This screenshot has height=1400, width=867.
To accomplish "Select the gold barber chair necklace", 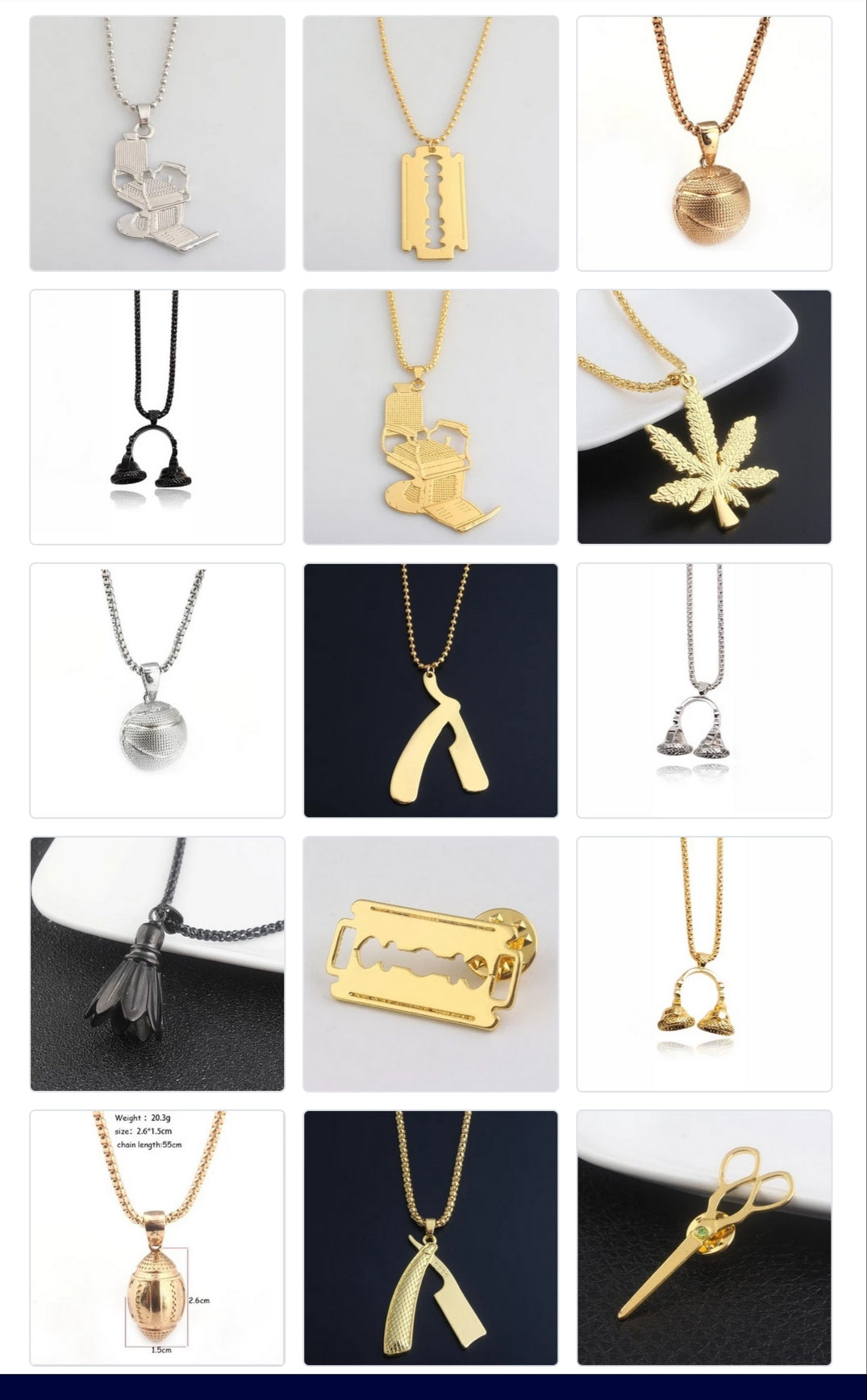I will (431, 416).
